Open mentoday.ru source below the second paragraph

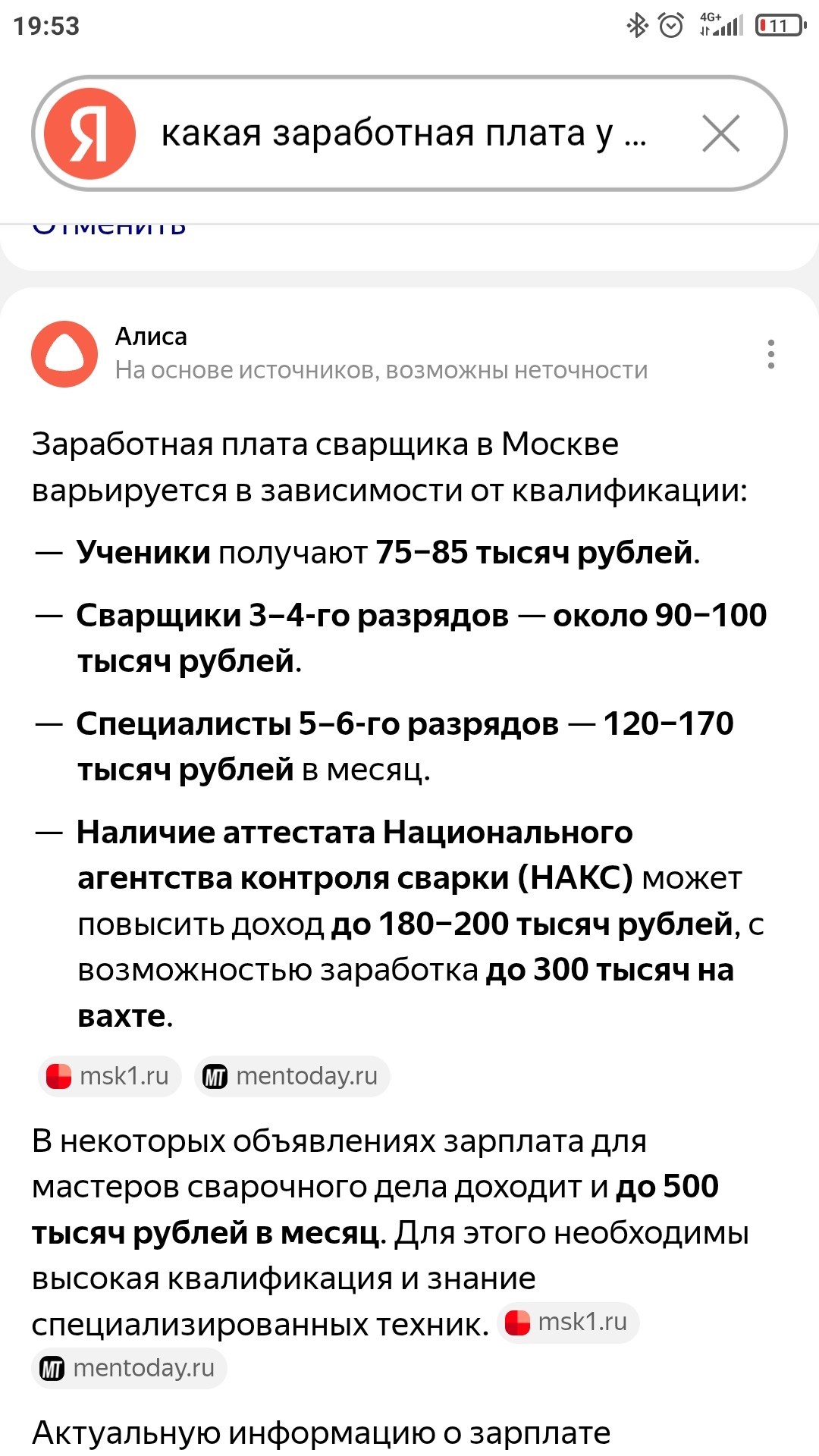pos(129,1369)
